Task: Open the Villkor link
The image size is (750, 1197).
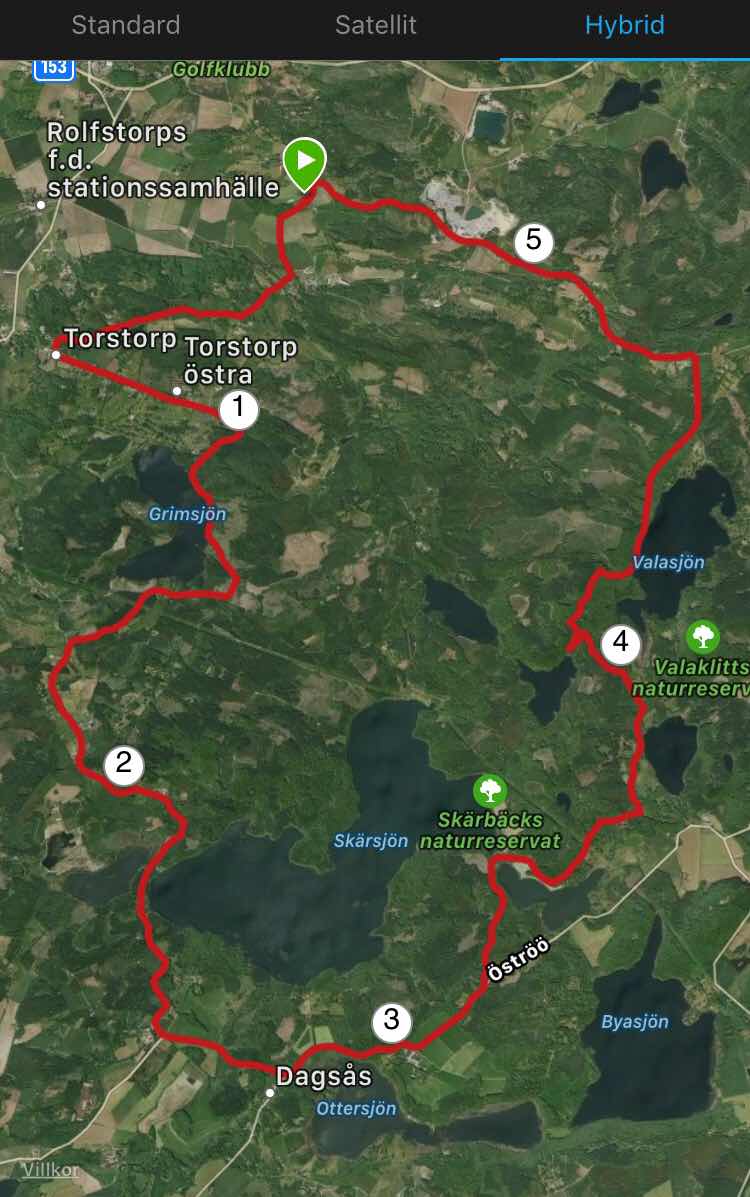Action: click(50, 1169)
